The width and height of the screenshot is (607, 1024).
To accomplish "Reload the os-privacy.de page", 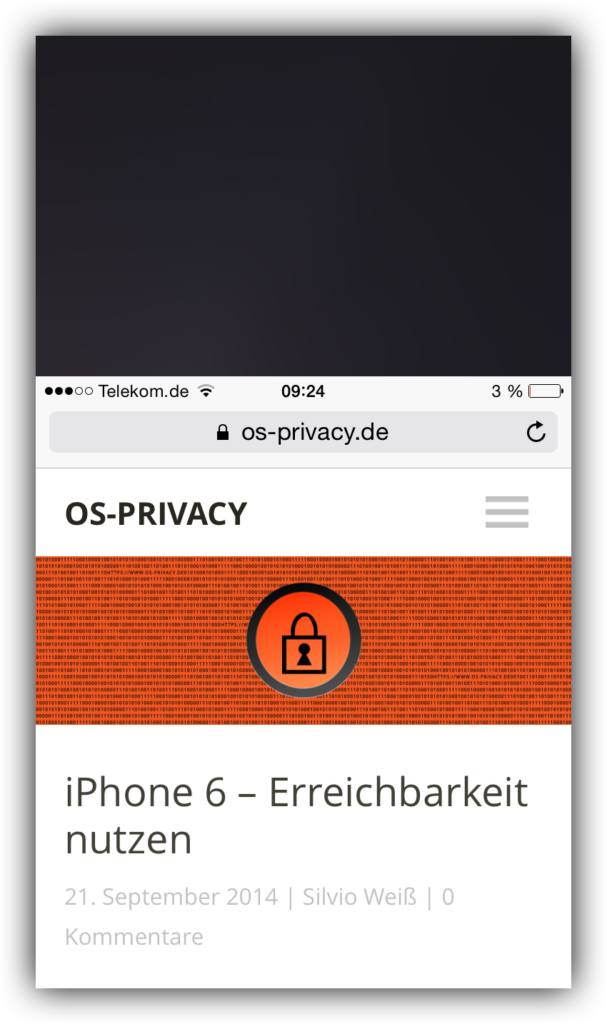I will [536, 432].
